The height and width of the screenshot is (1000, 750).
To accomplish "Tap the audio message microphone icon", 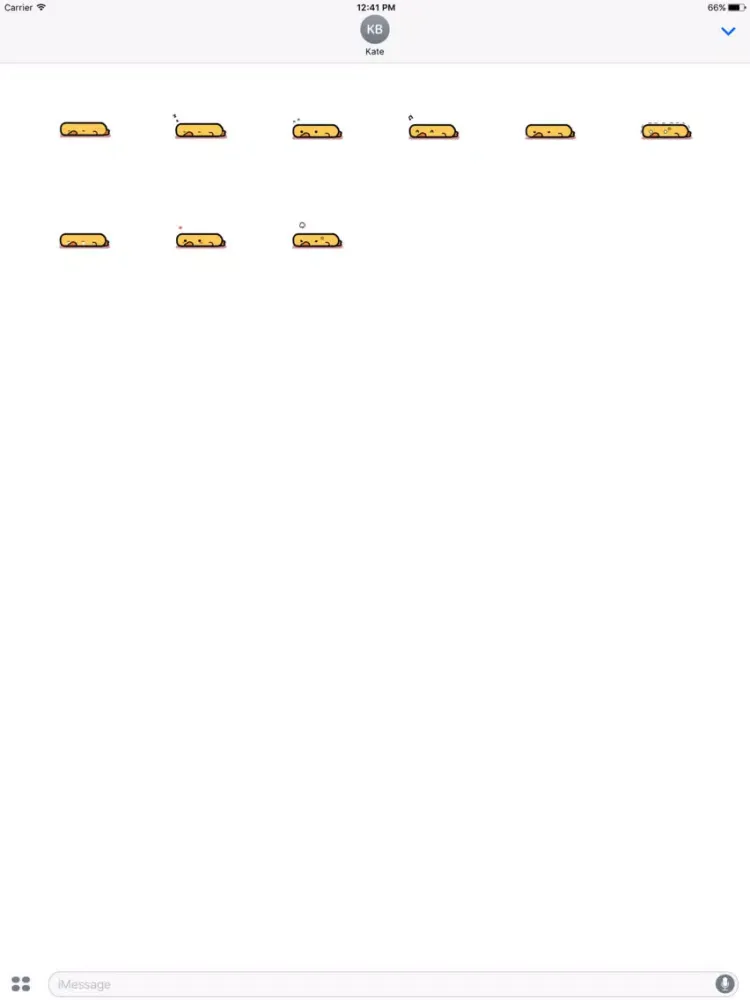I will click(723, 983).
